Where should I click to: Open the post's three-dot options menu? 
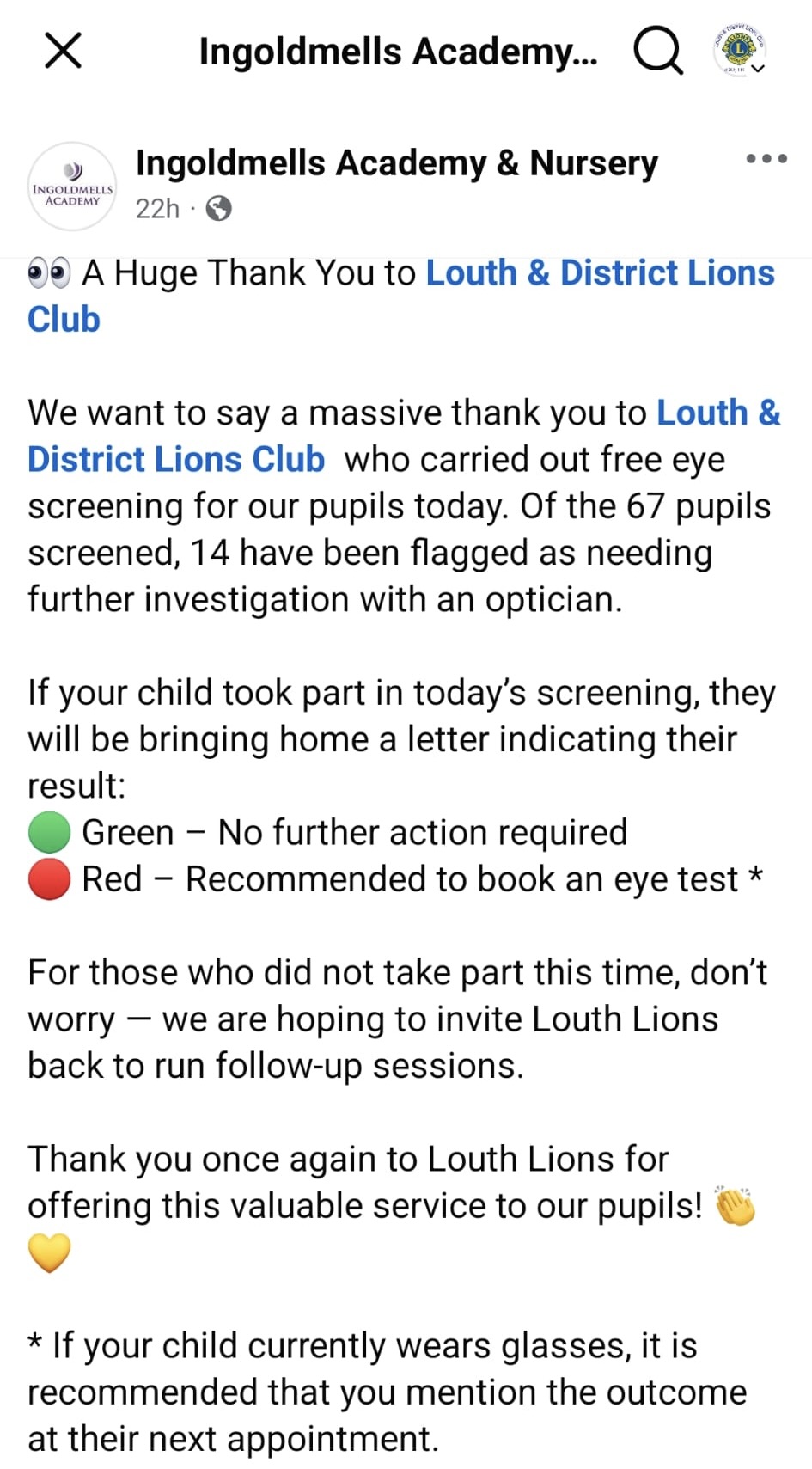766,159
